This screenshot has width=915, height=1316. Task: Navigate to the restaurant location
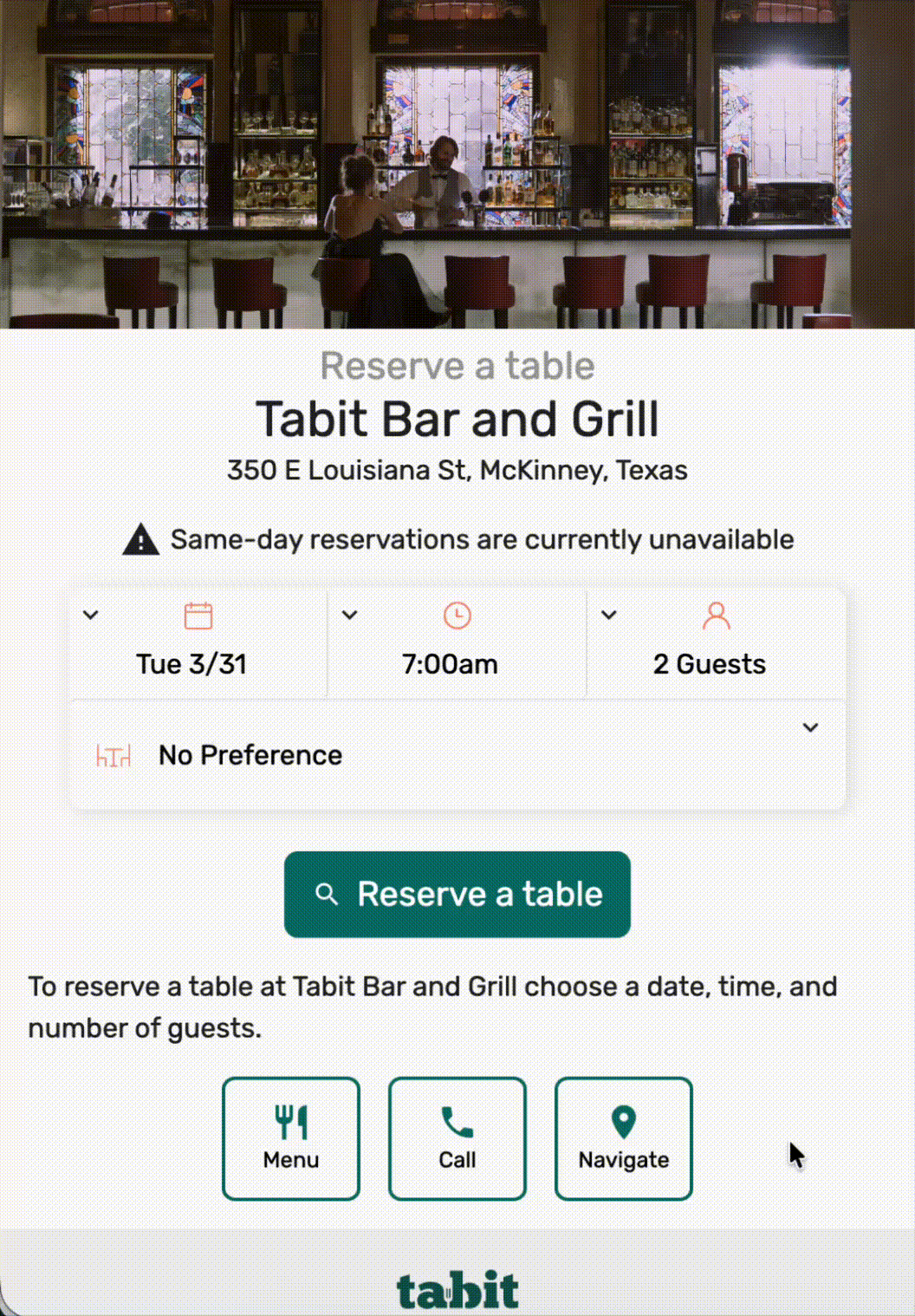(624, 1138)
